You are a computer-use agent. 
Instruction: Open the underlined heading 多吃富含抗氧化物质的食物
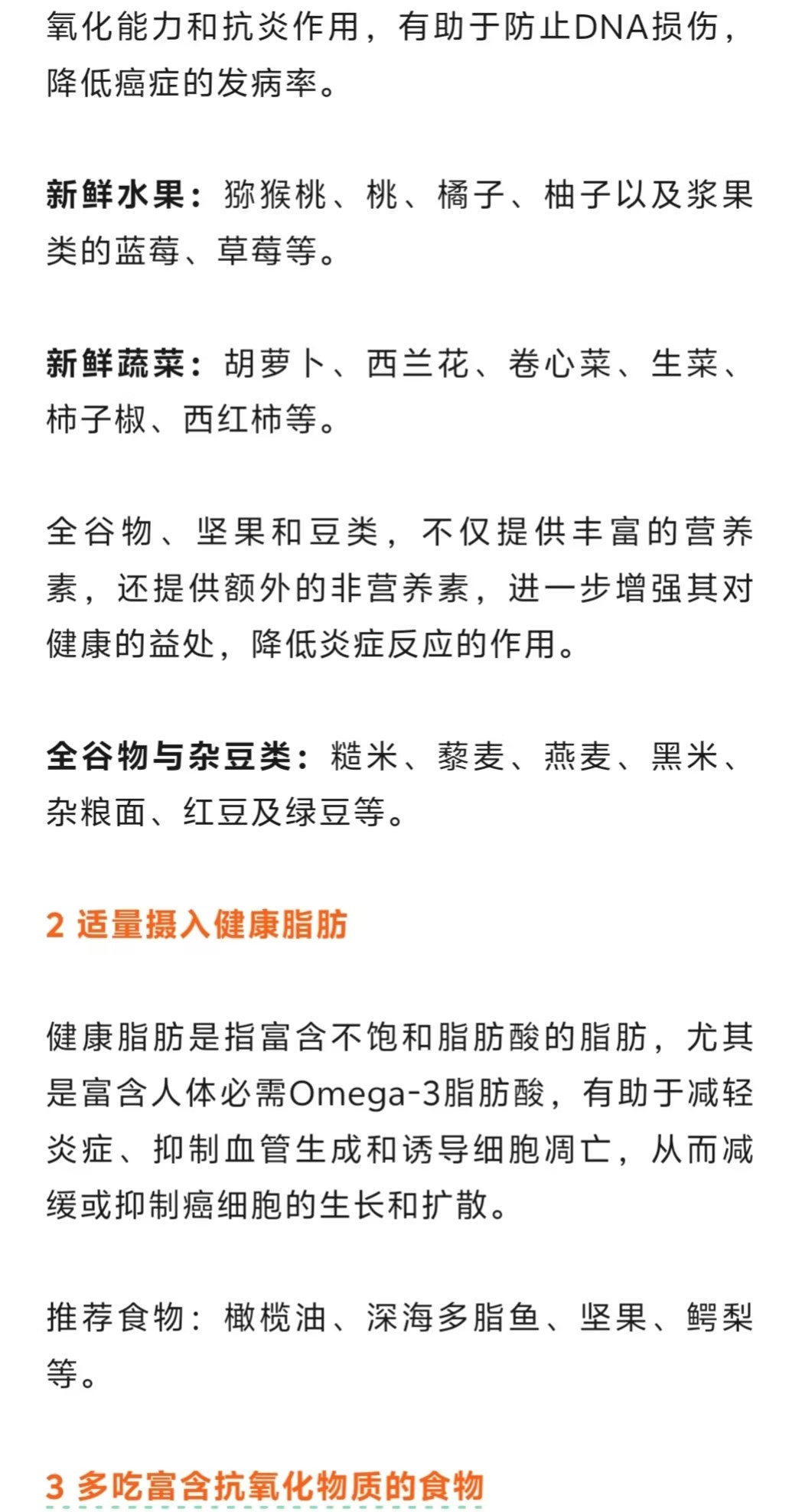tap(265, 1486)
